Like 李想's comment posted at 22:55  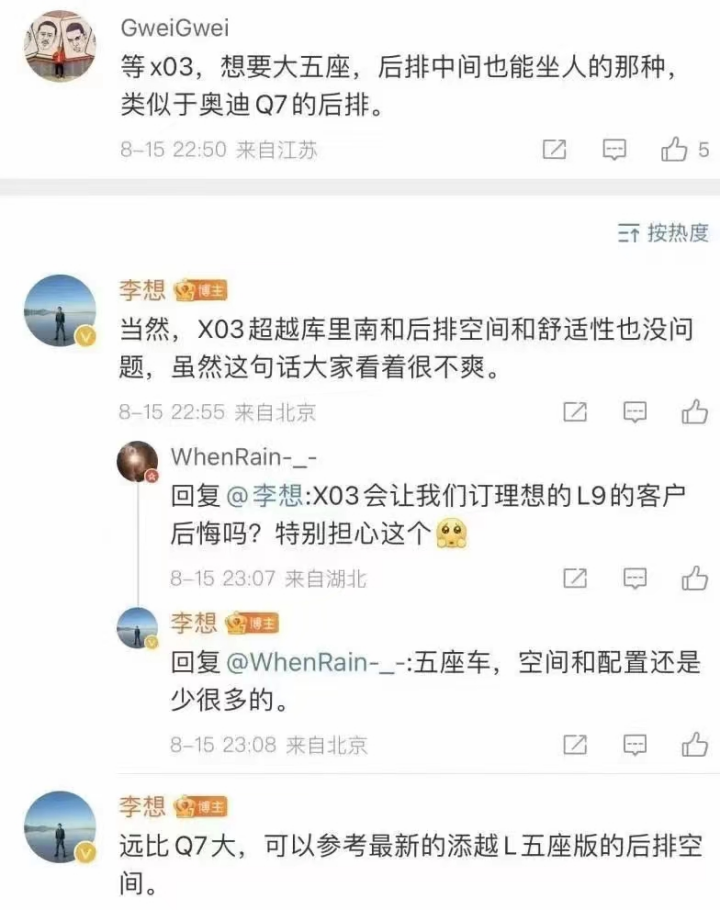[694, 411]
